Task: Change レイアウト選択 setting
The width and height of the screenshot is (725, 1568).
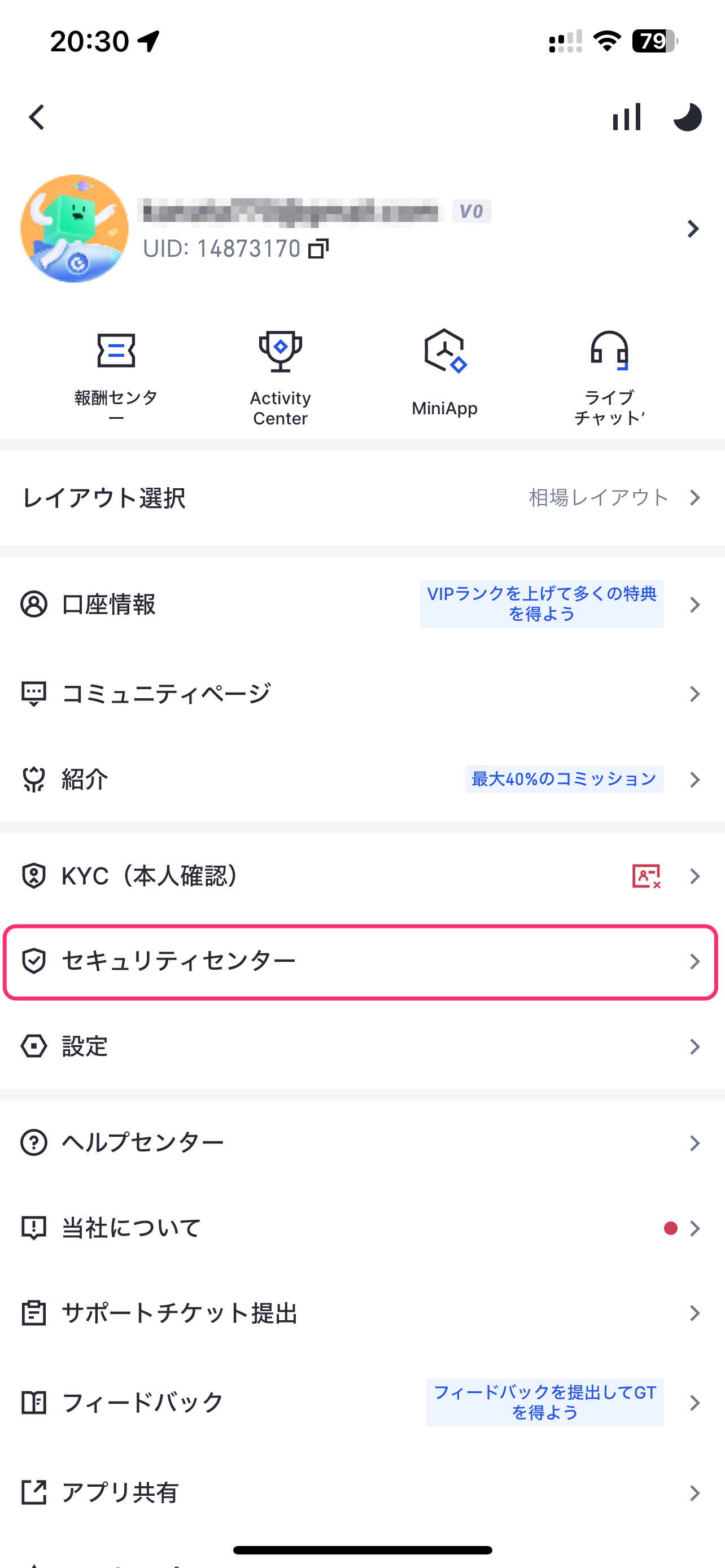Action: 362,497
